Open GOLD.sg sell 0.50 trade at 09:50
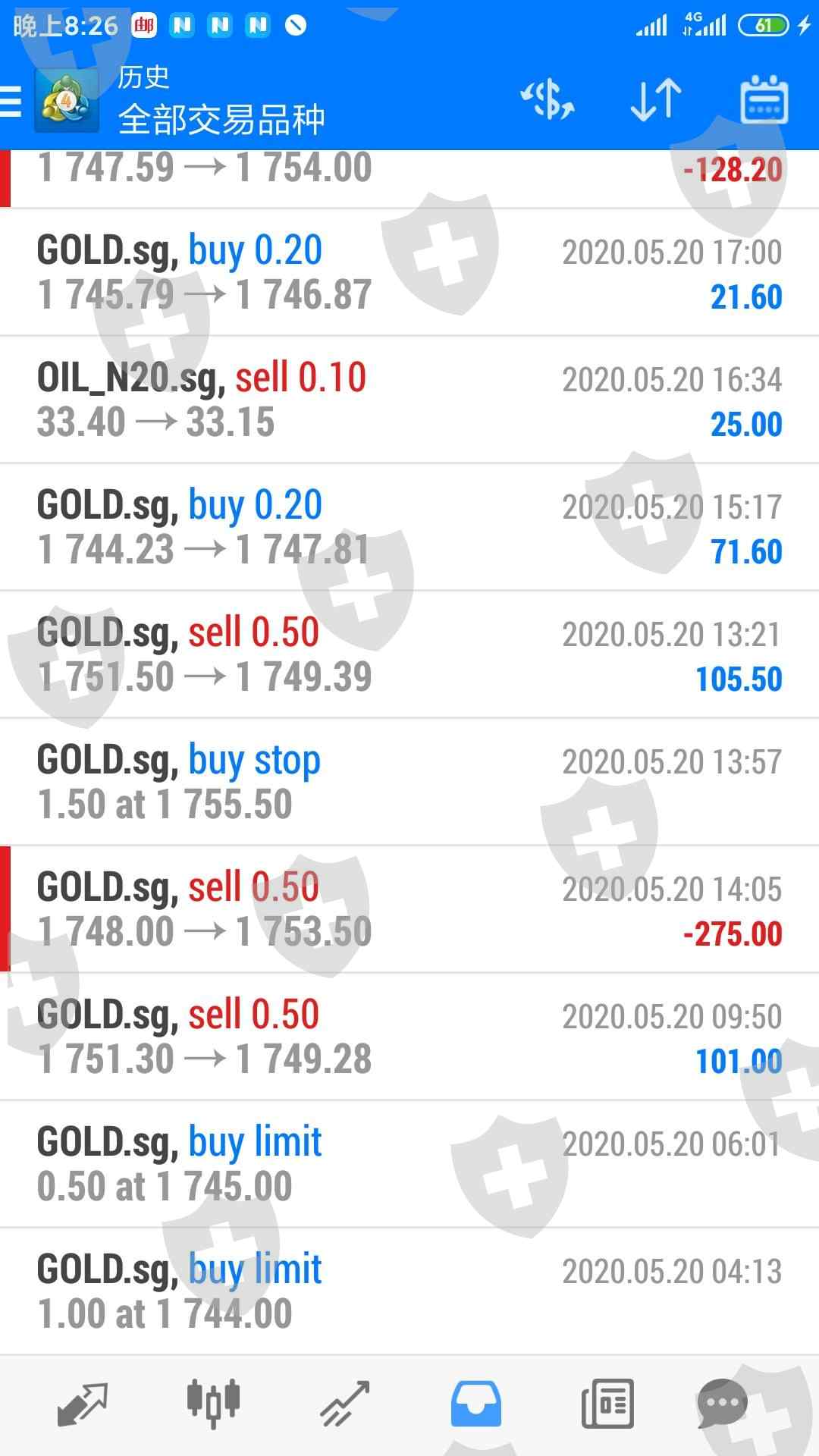 tap(409, 1037)
